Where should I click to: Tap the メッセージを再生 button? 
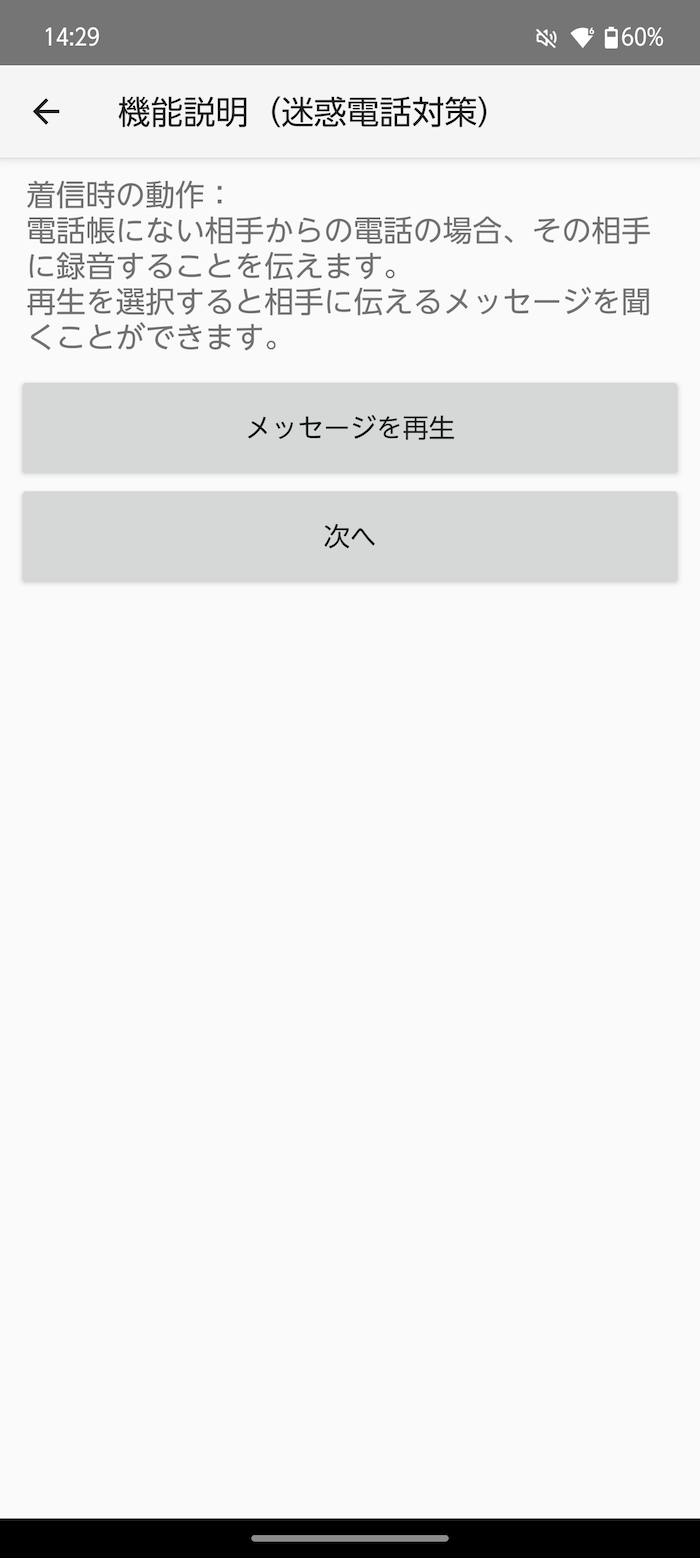point(350,428)
